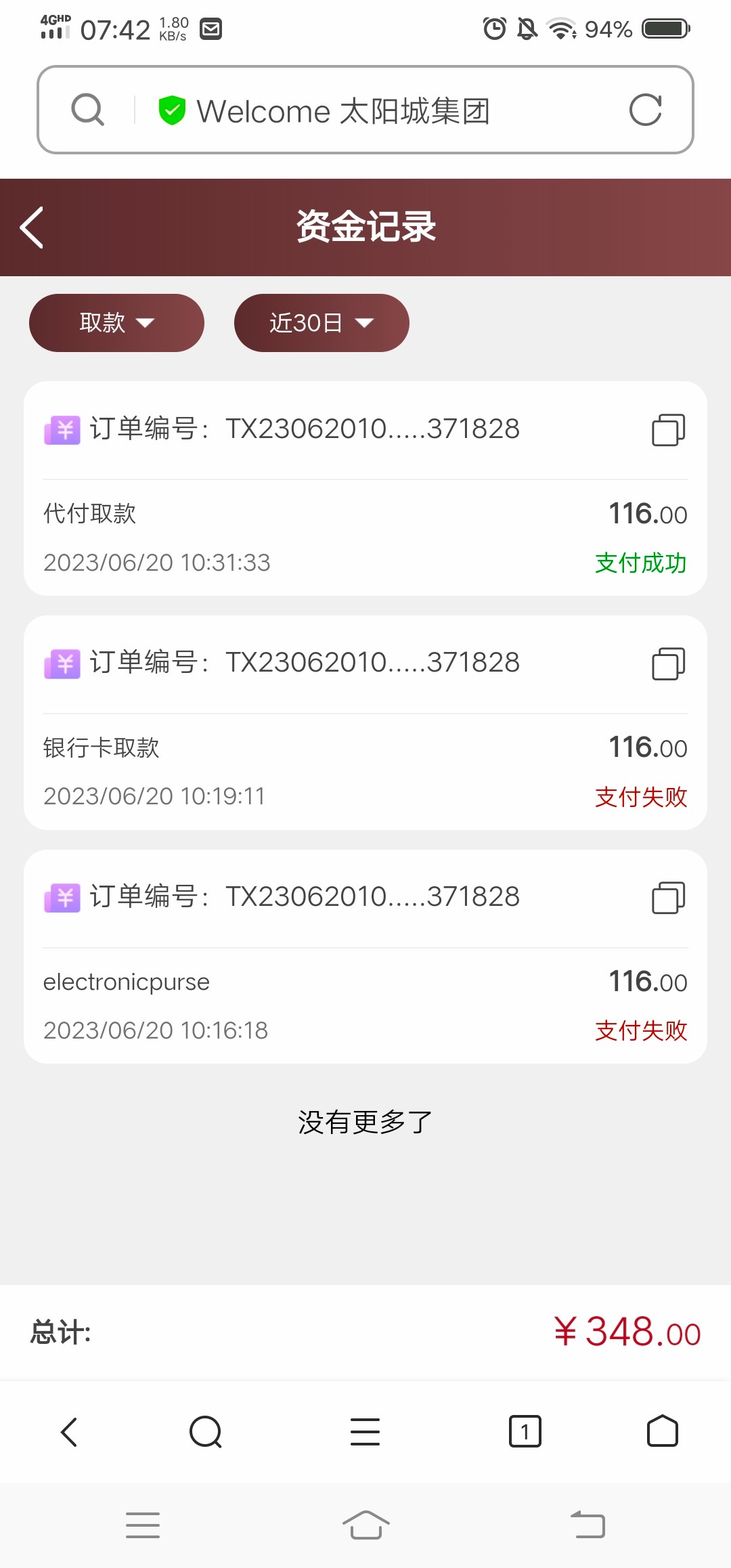Tap the browser address bar search icon

pyautogui.click(x=88, y=110)
